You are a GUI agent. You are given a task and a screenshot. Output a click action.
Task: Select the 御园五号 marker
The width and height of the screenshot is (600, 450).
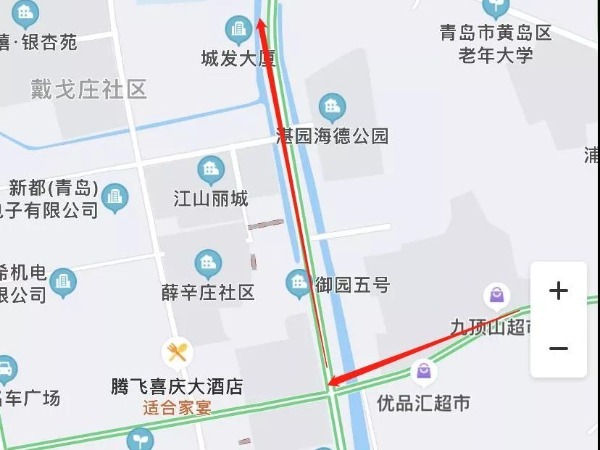(298, 283)
